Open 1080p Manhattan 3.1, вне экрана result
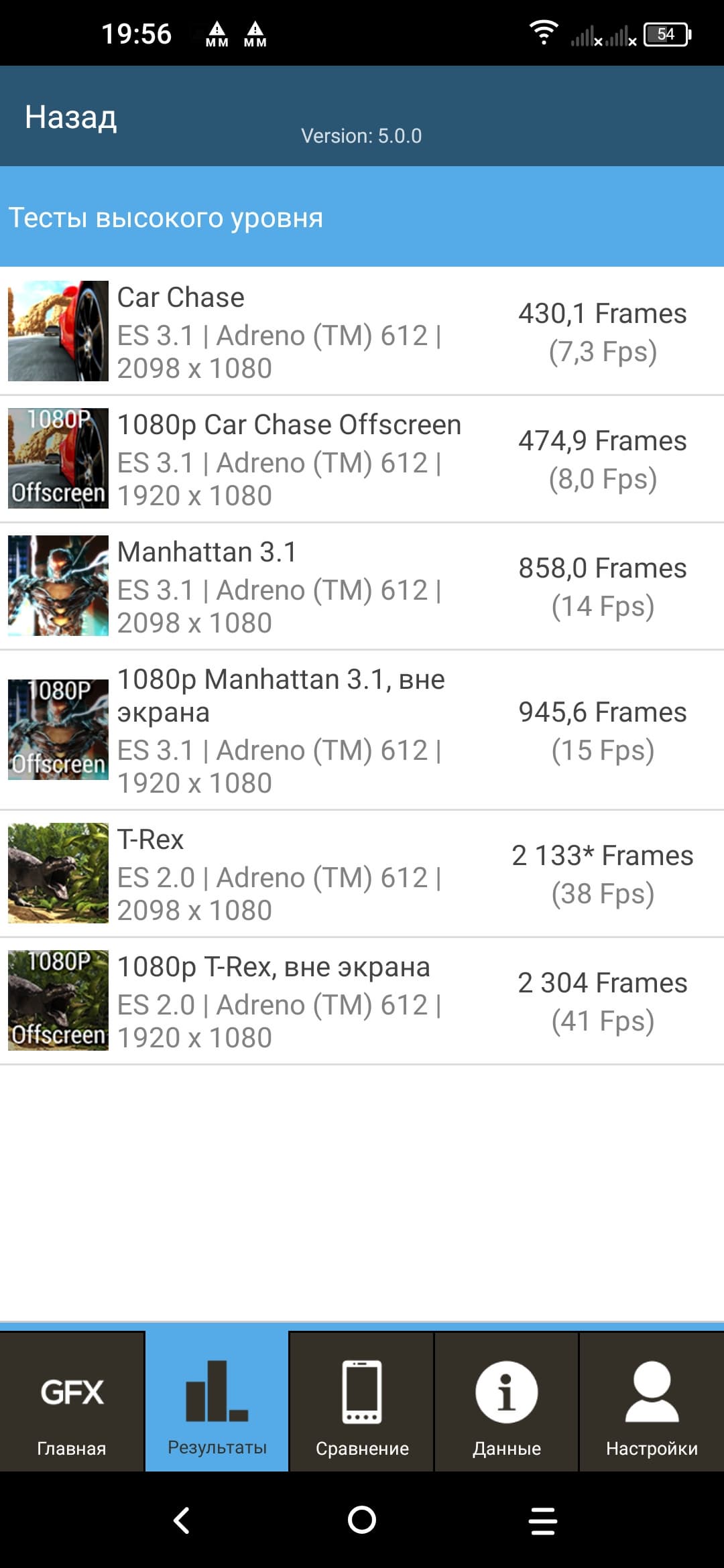Screen dimensions: 724x1568 (x=362, y=730)
